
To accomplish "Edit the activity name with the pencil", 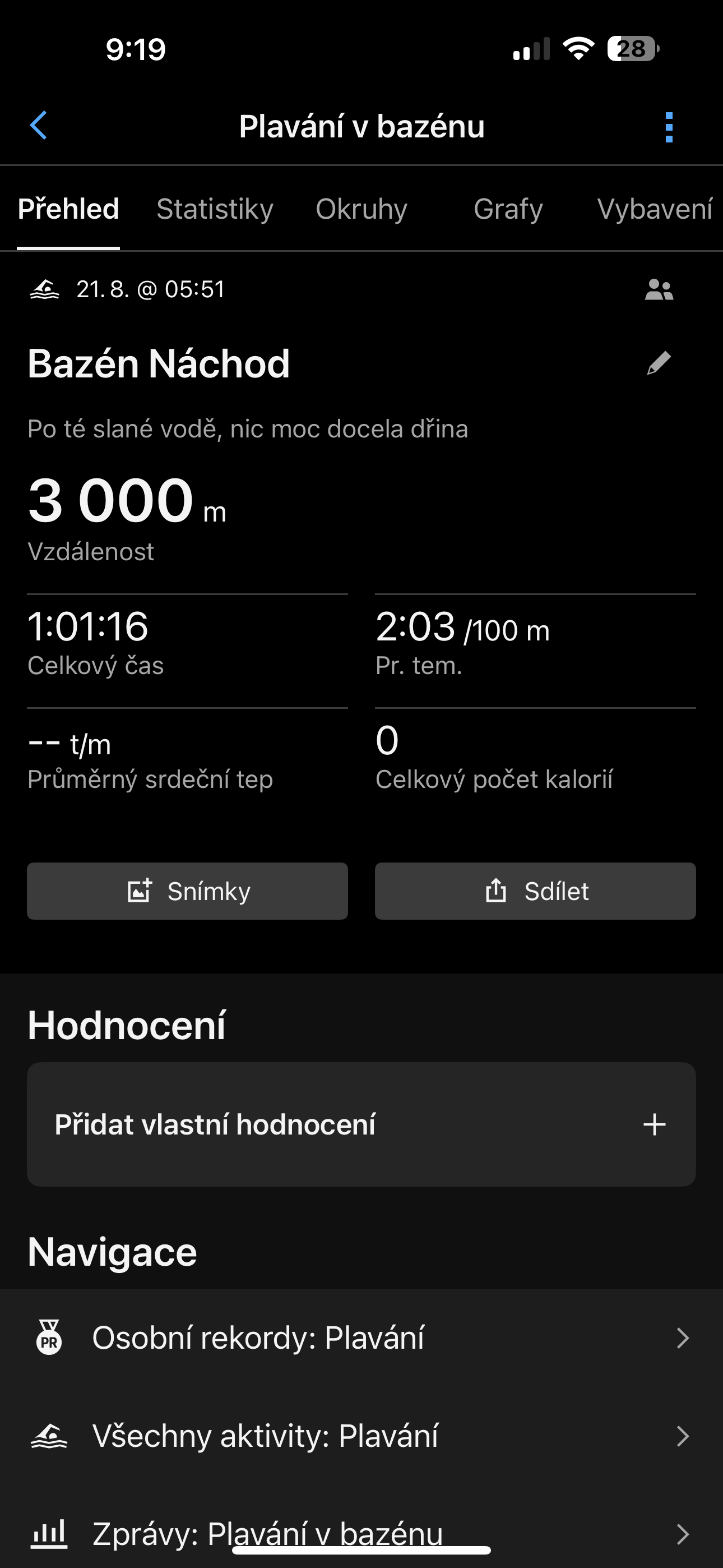I will coord(659,363).
